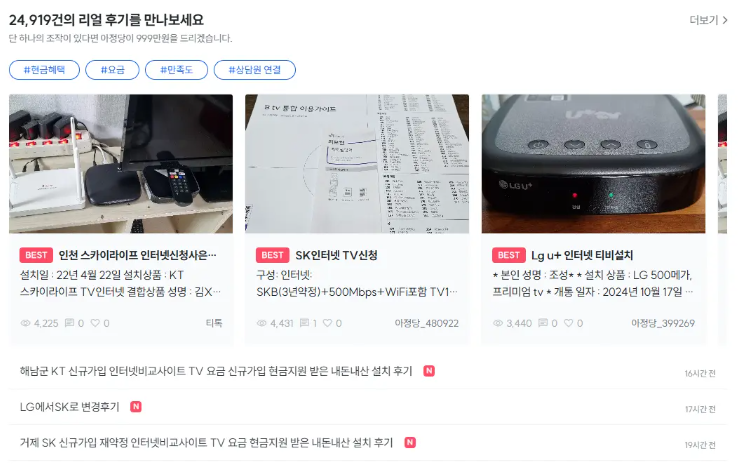Select the #요금 filter chip
The image size is (740, 472).
coord(112,70)
